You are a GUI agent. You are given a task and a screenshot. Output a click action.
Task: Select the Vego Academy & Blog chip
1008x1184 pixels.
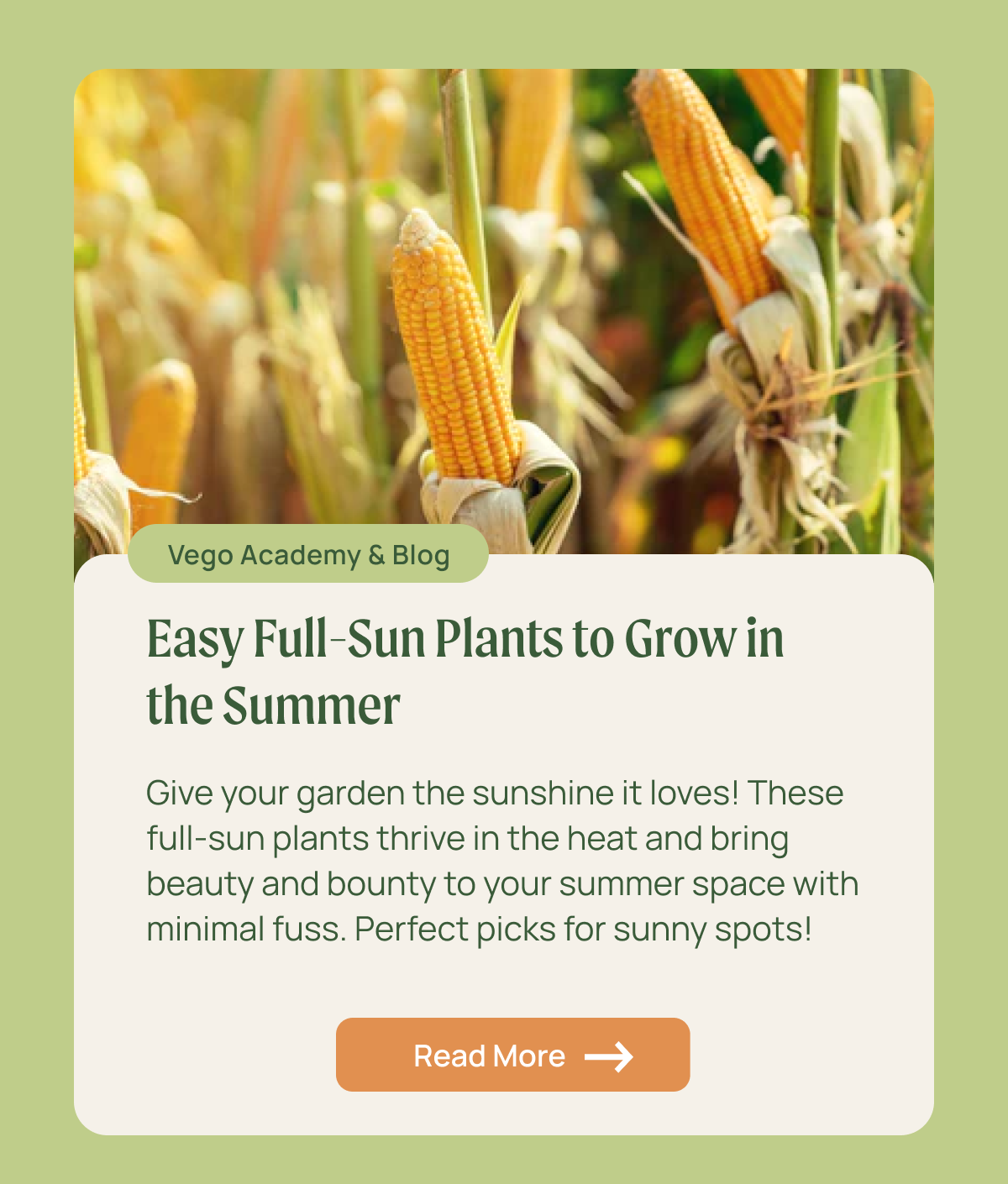(308, 554)
